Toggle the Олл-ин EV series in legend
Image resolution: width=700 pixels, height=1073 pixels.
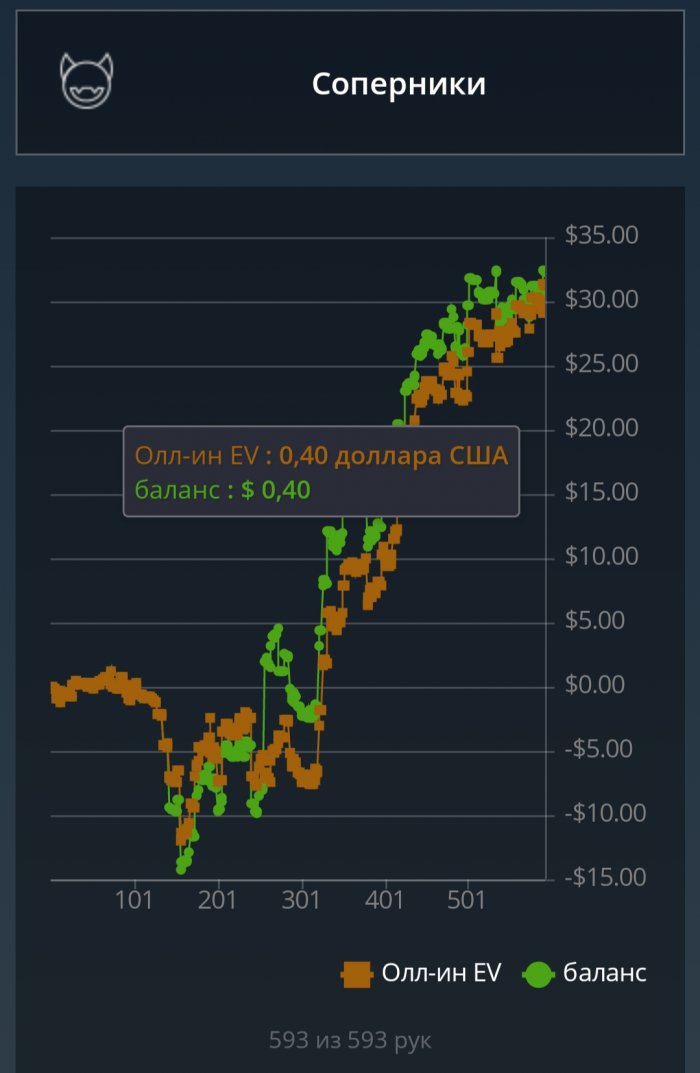coord(421,973)
